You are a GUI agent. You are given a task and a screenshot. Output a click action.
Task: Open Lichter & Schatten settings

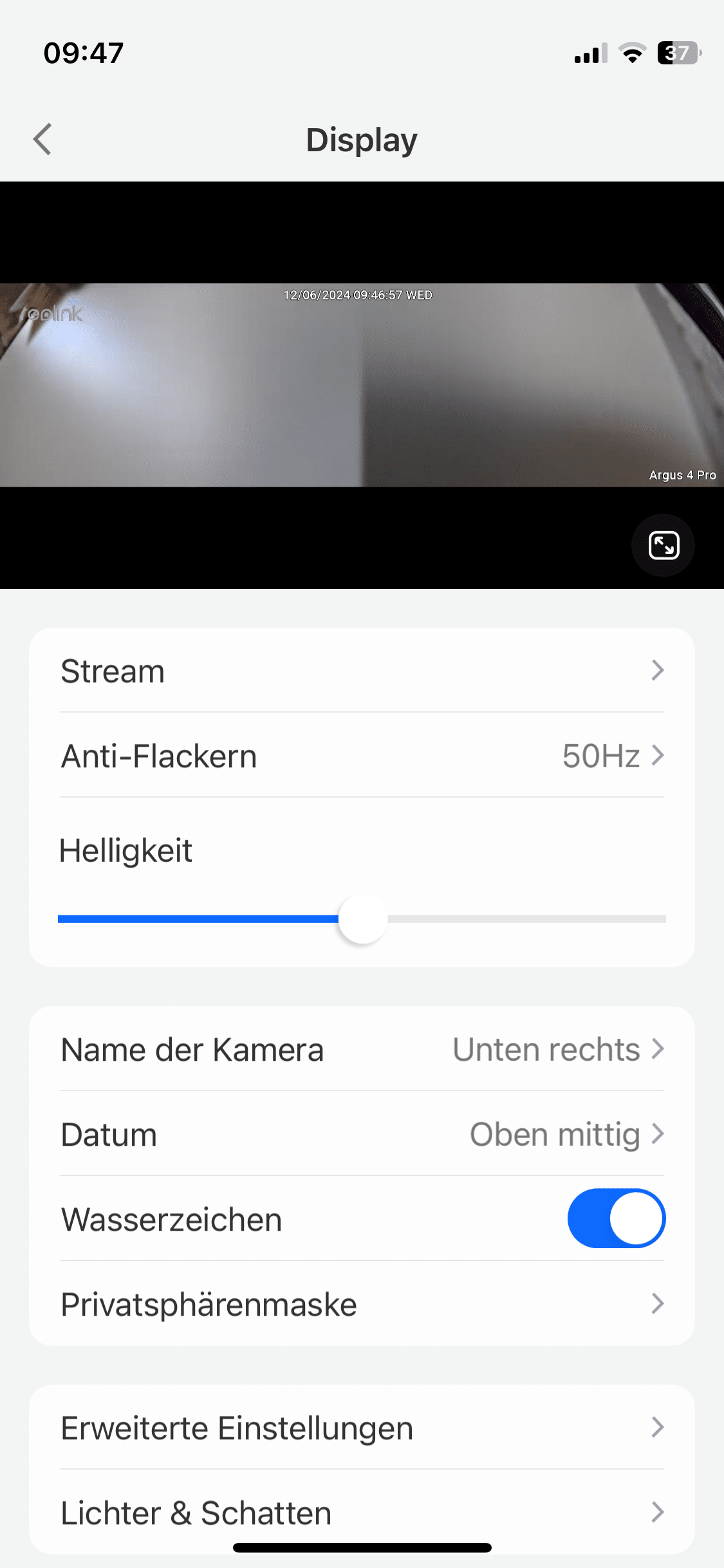(x=362, y=1513)
